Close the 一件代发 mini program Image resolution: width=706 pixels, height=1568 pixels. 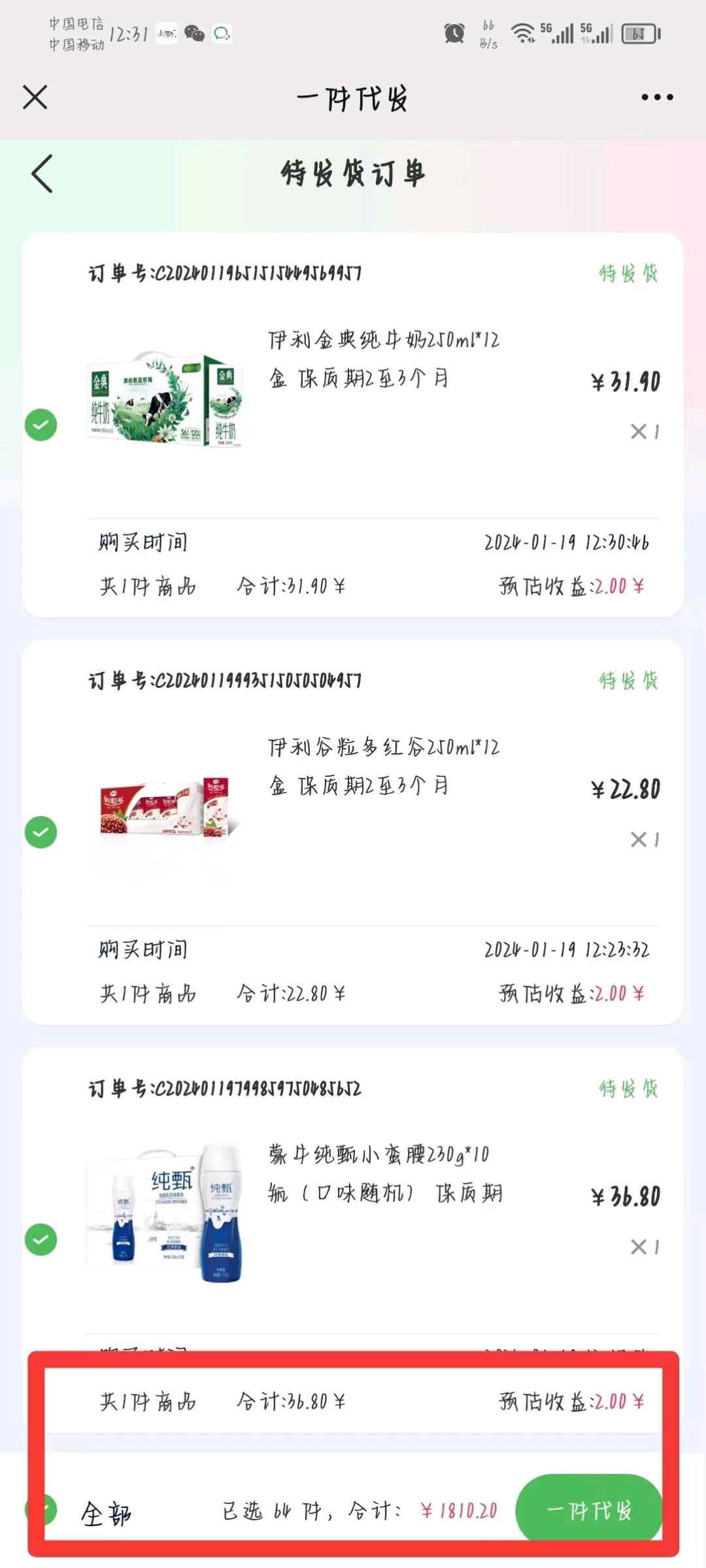[35, 97]
